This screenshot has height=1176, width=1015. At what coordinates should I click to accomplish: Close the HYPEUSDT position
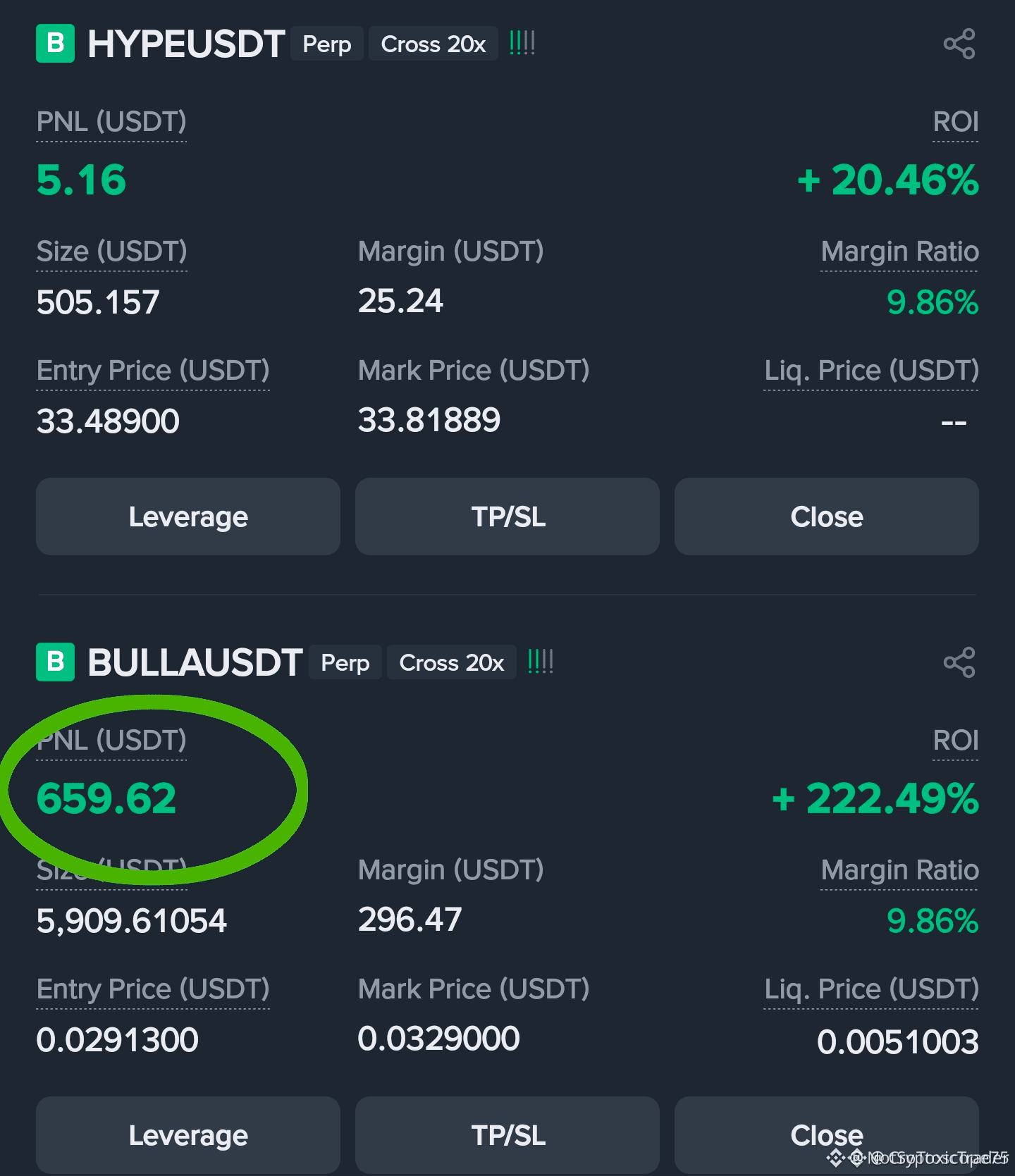tap(827, 516)
